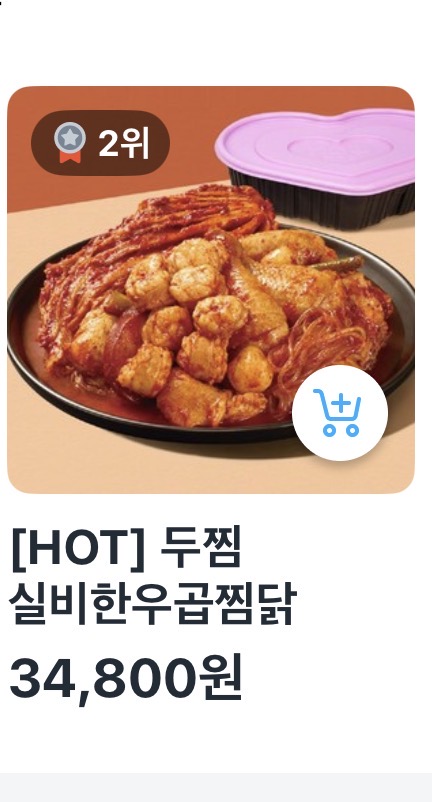This screenshot has width=432, height=802.
Task: Add 실비한우곱찜닭 to the cart
Action: [340, 413]
